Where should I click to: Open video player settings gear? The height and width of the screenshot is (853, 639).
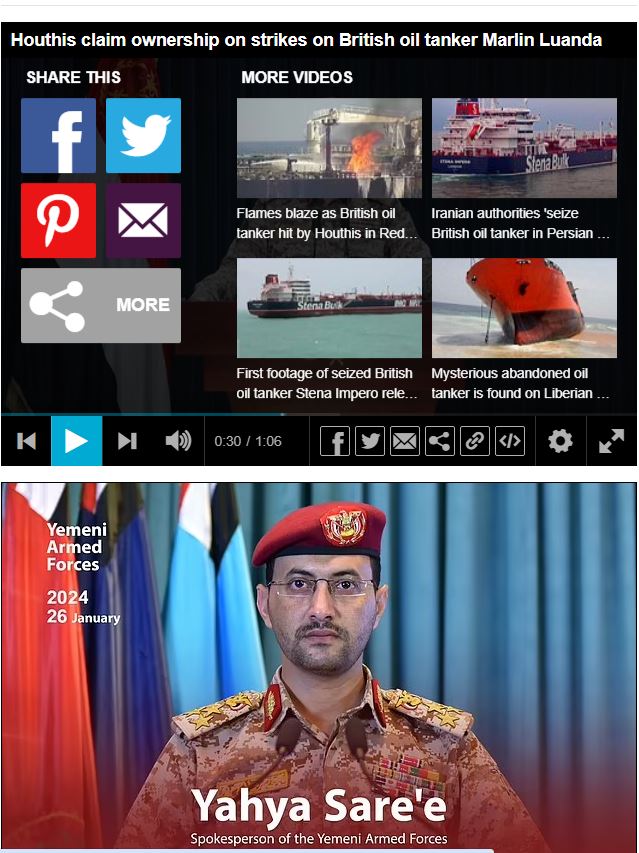560,441
